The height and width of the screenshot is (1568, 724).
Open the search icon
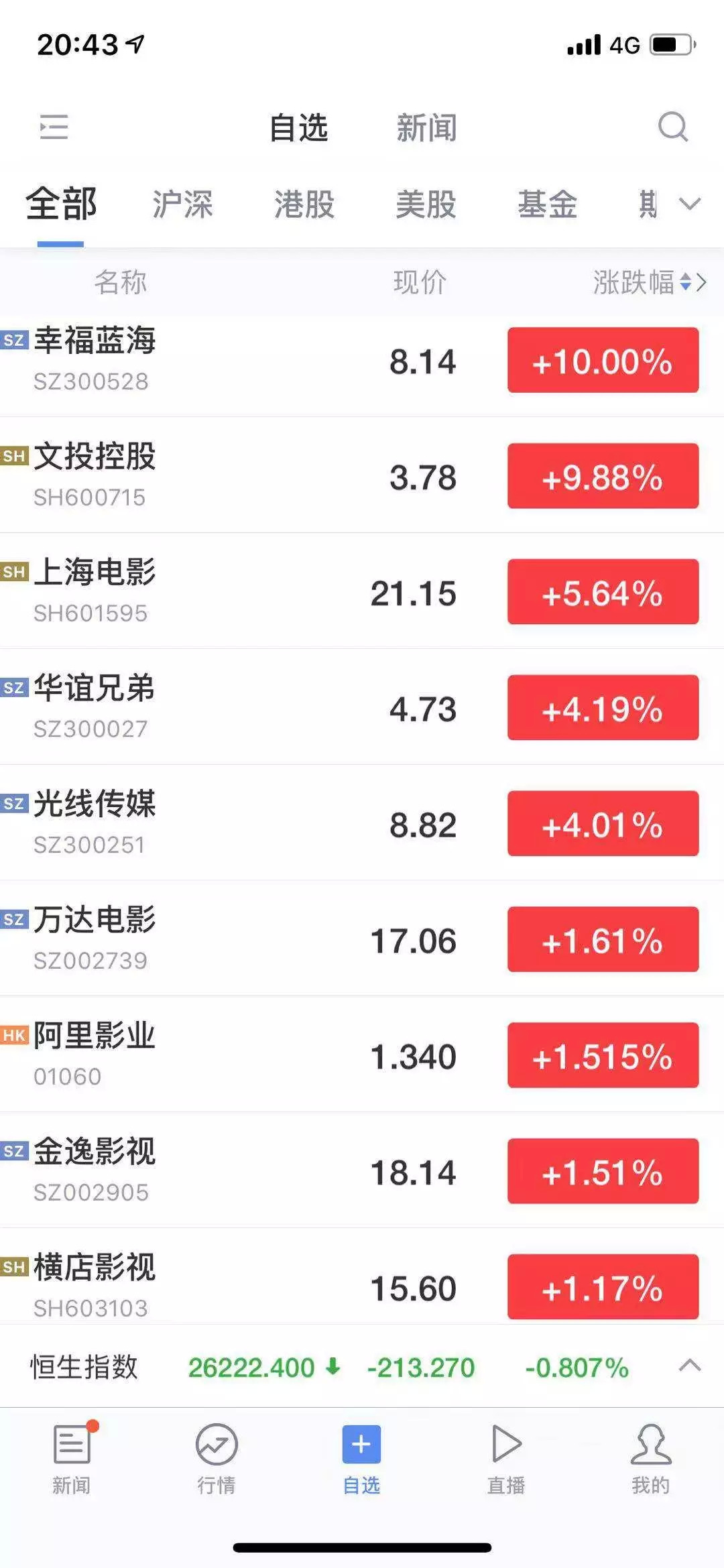pyautogui.click(x=672, y=126)
